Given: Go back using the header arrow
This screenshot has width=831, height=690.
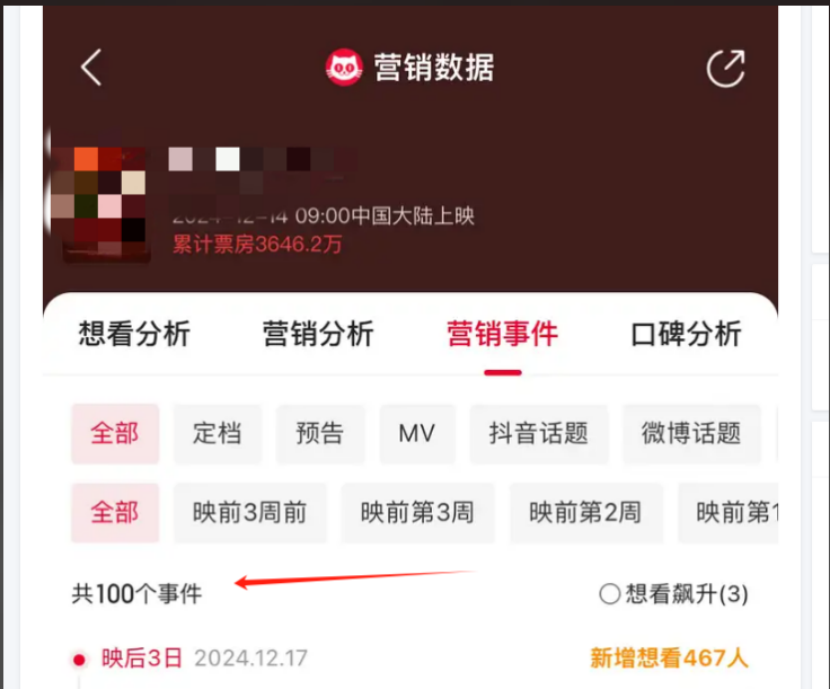Looking at the screenshot, I should (x=91, y=68).
